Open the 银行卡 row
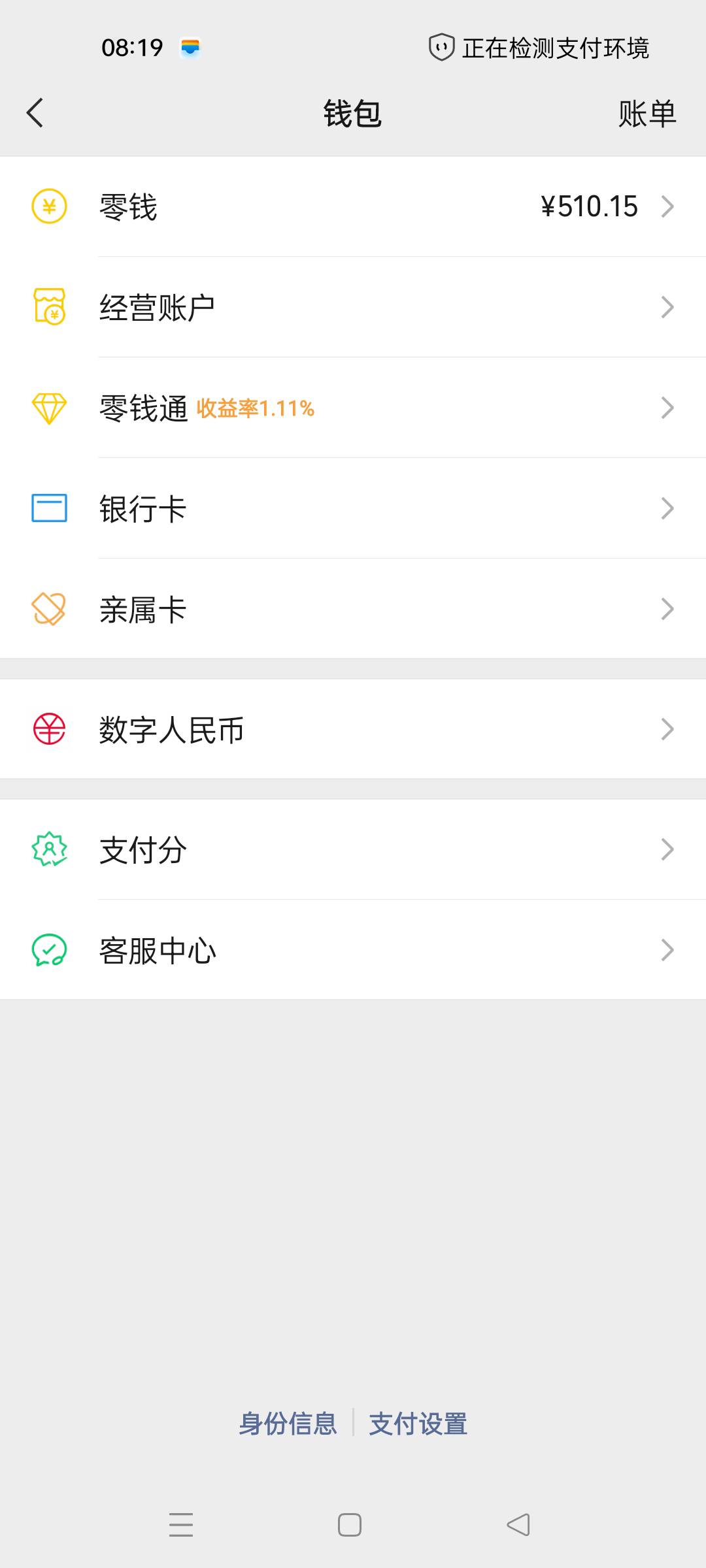 click(353, 508)
